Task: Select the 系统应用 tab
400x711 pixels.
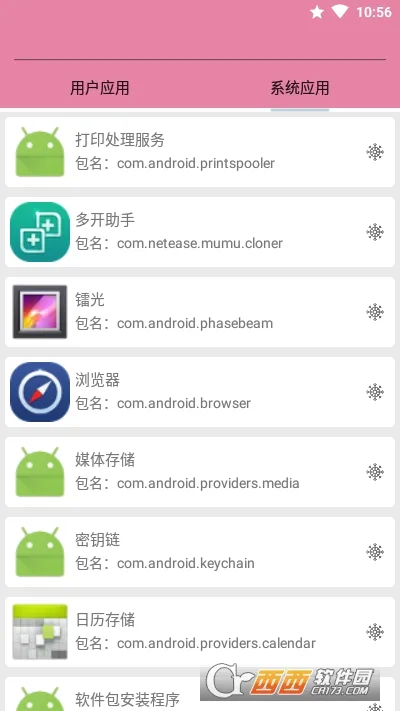Action: (300, 88)
